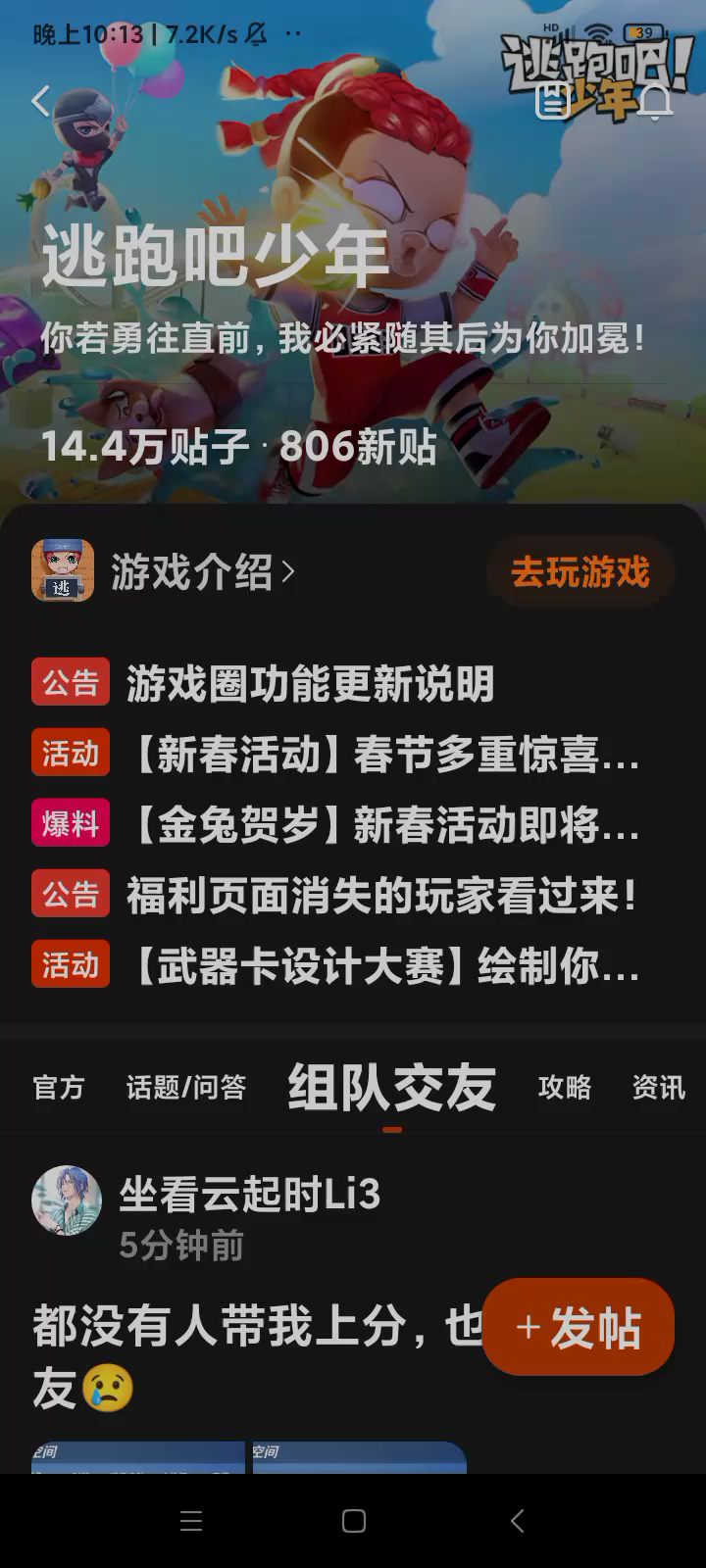The image size is (706, 1568).
Task: Open the 【新春活动】春节多重惊喜 post
Action: 382,754
